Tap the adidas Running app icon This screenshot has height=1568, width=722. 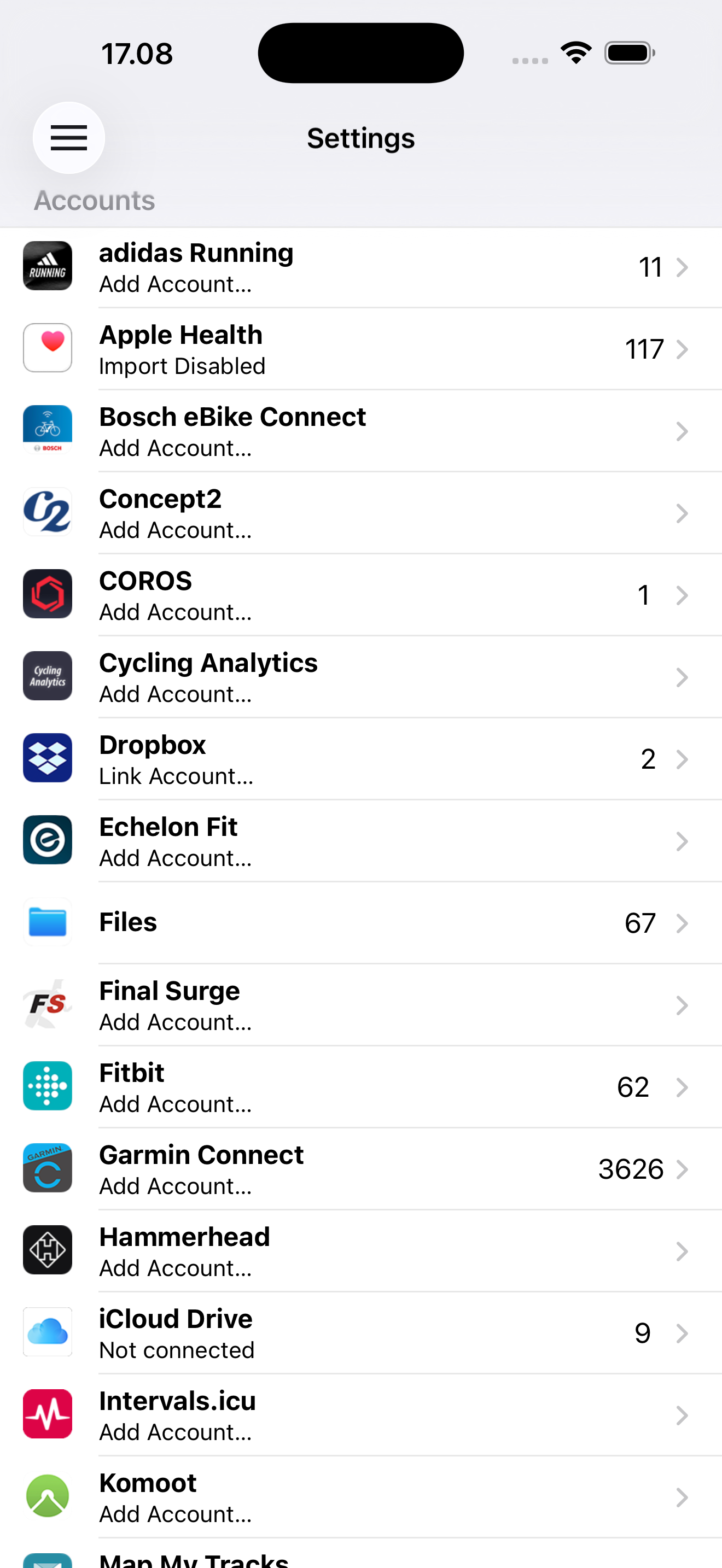coord(47,266)
